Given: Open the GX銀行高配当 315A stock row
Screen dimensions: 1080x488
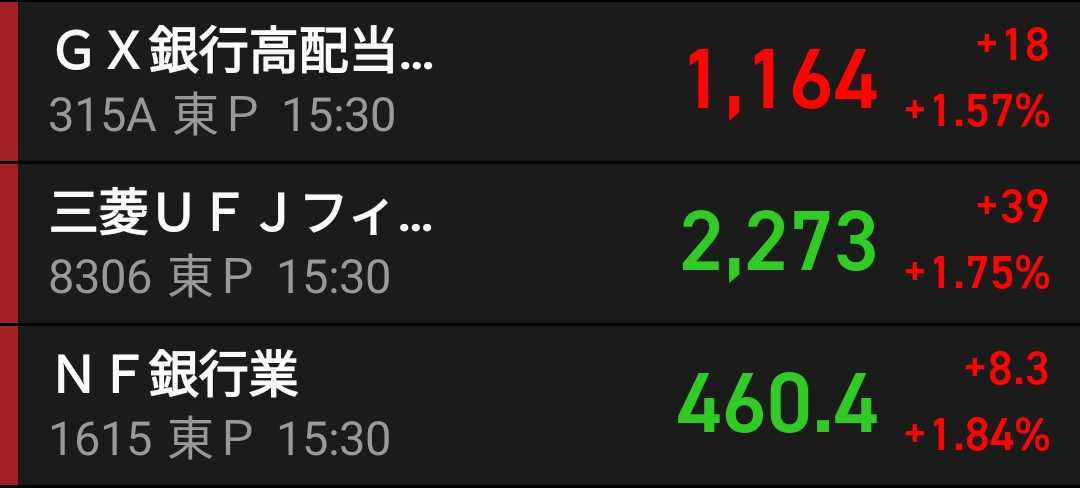Looking at the screenshot, I should [x=540, y=82].
